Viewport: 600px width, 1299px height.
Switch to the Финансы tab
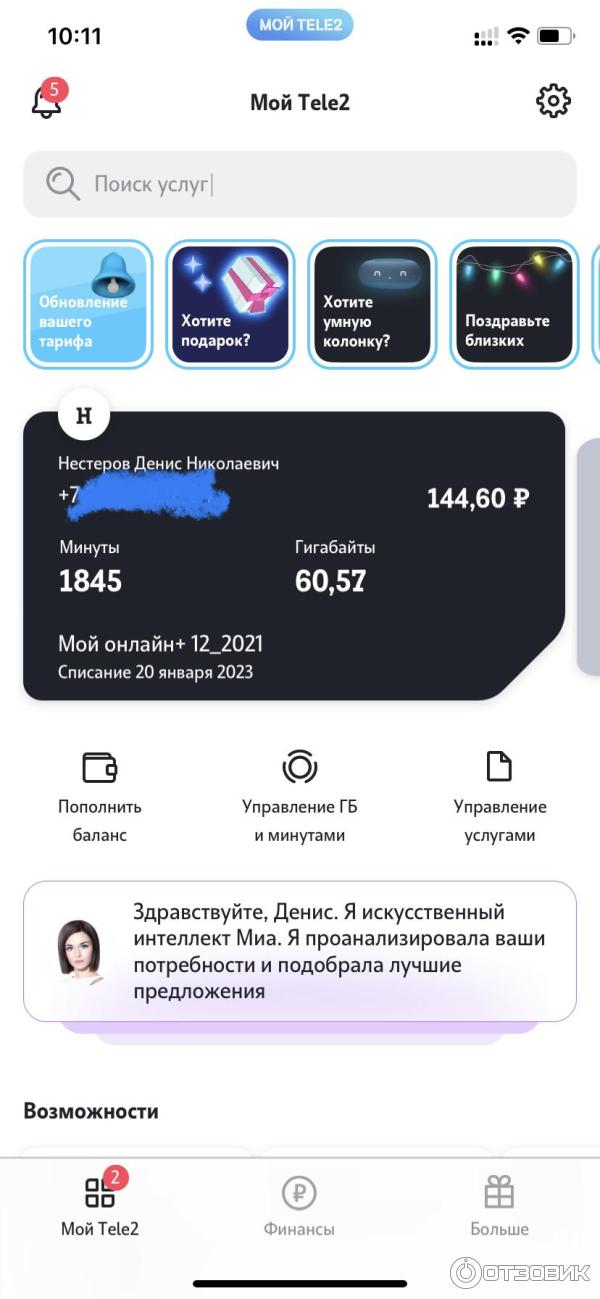299,1205
